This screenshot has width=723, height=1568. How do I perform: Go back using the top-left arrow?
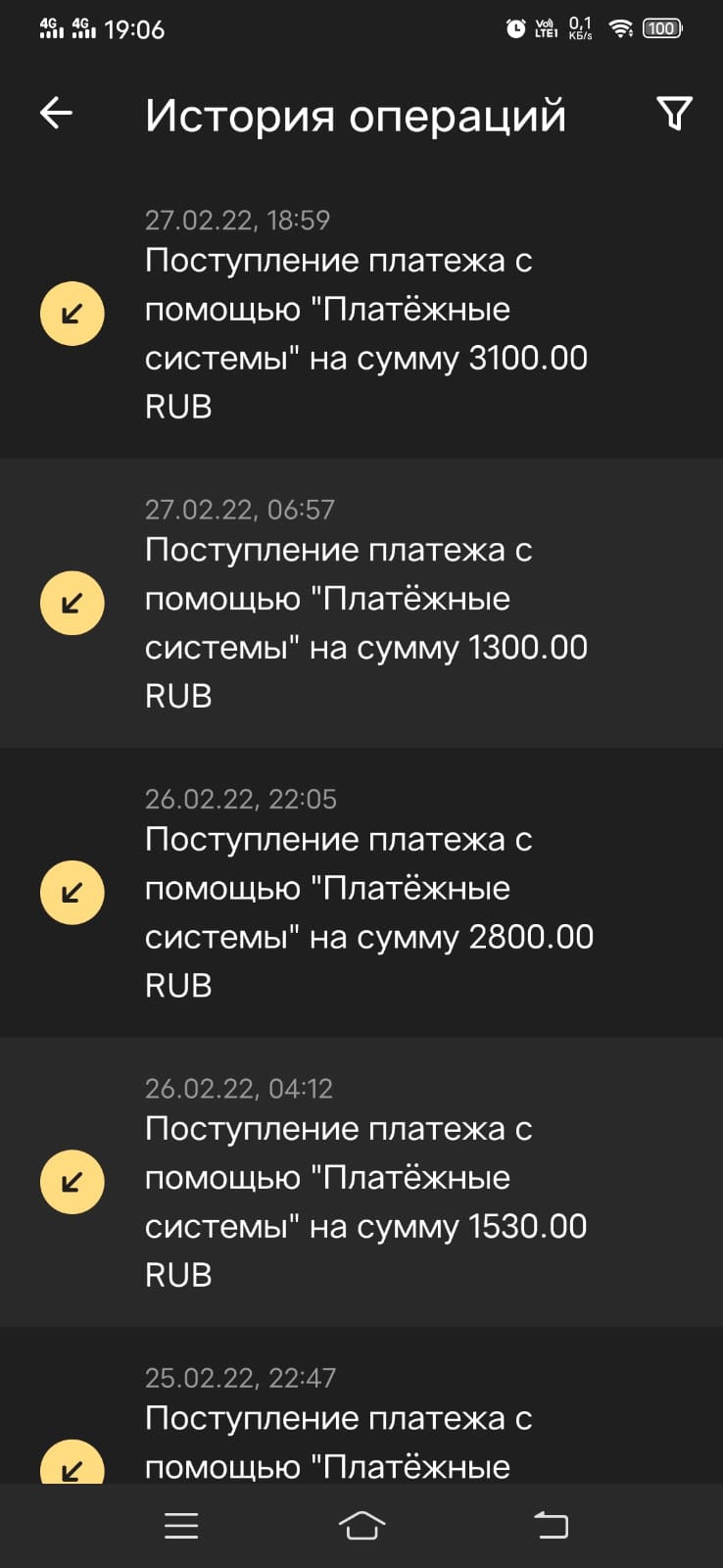56,114
